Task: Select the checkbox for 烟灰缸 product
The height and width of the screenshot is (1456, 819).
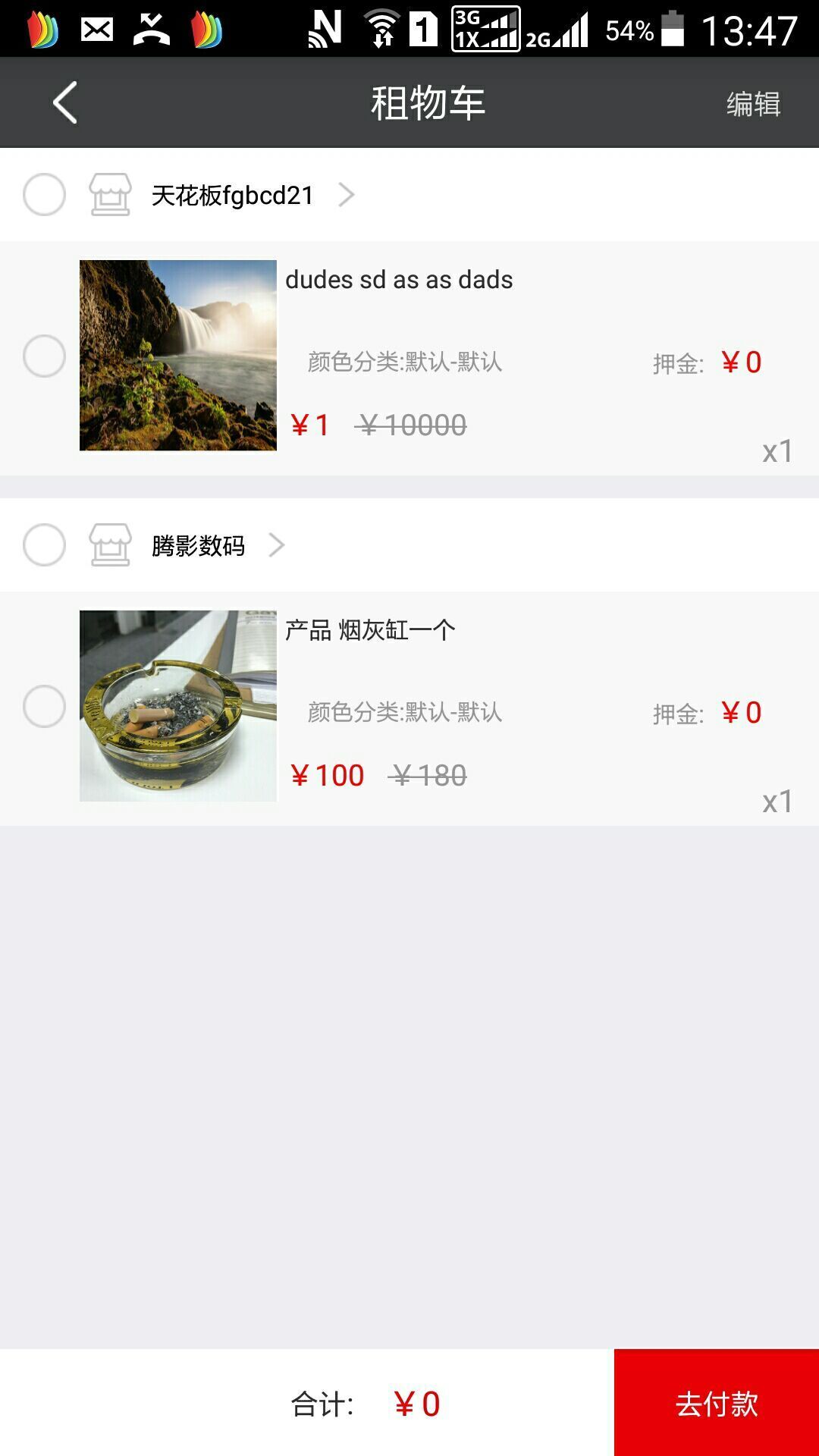Action: pyautogui.click(x=45, y=705)
